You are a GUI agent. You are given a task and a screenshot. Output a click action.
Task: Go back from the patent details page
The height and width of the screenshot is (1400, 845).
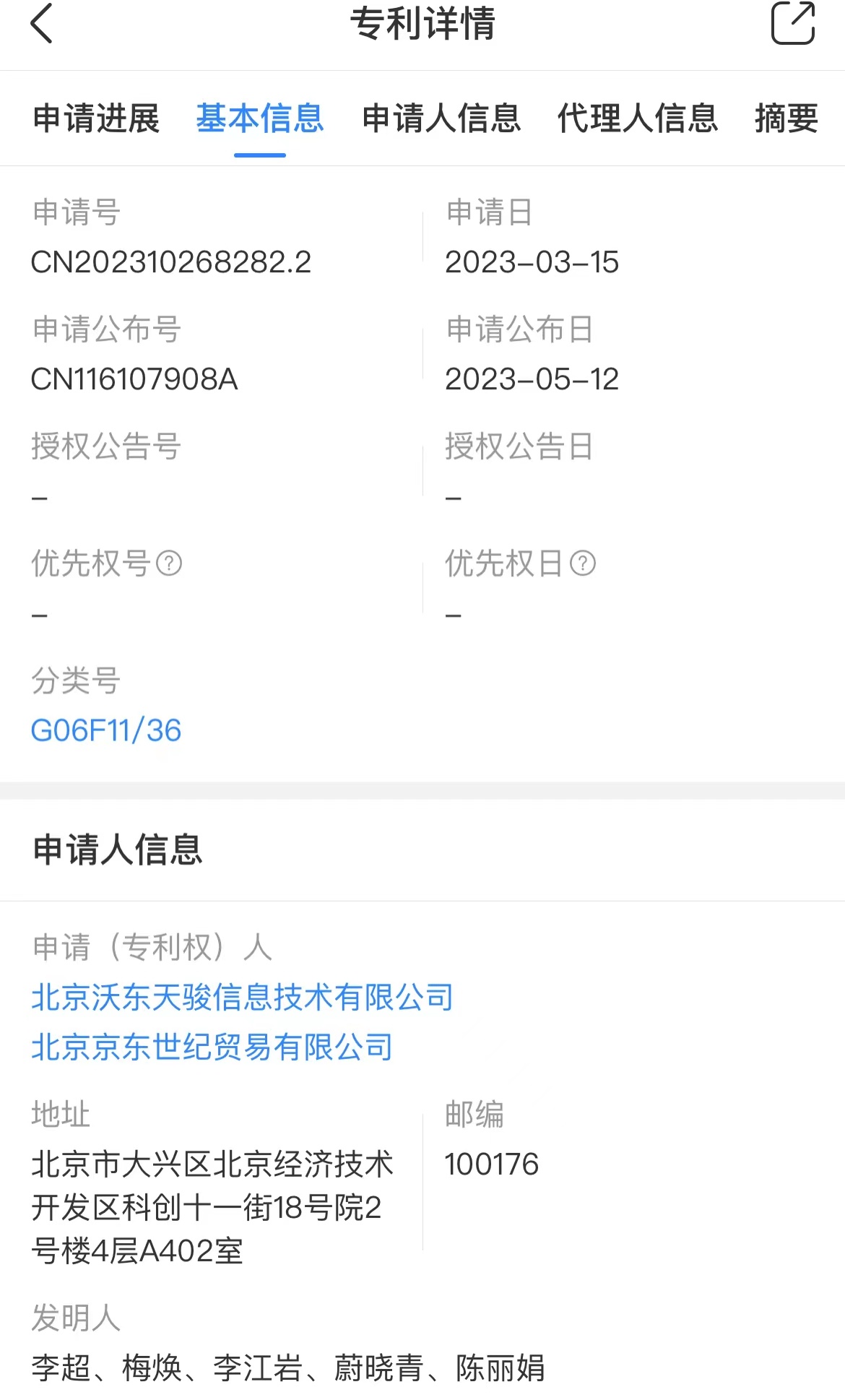[x=42, y=24]
